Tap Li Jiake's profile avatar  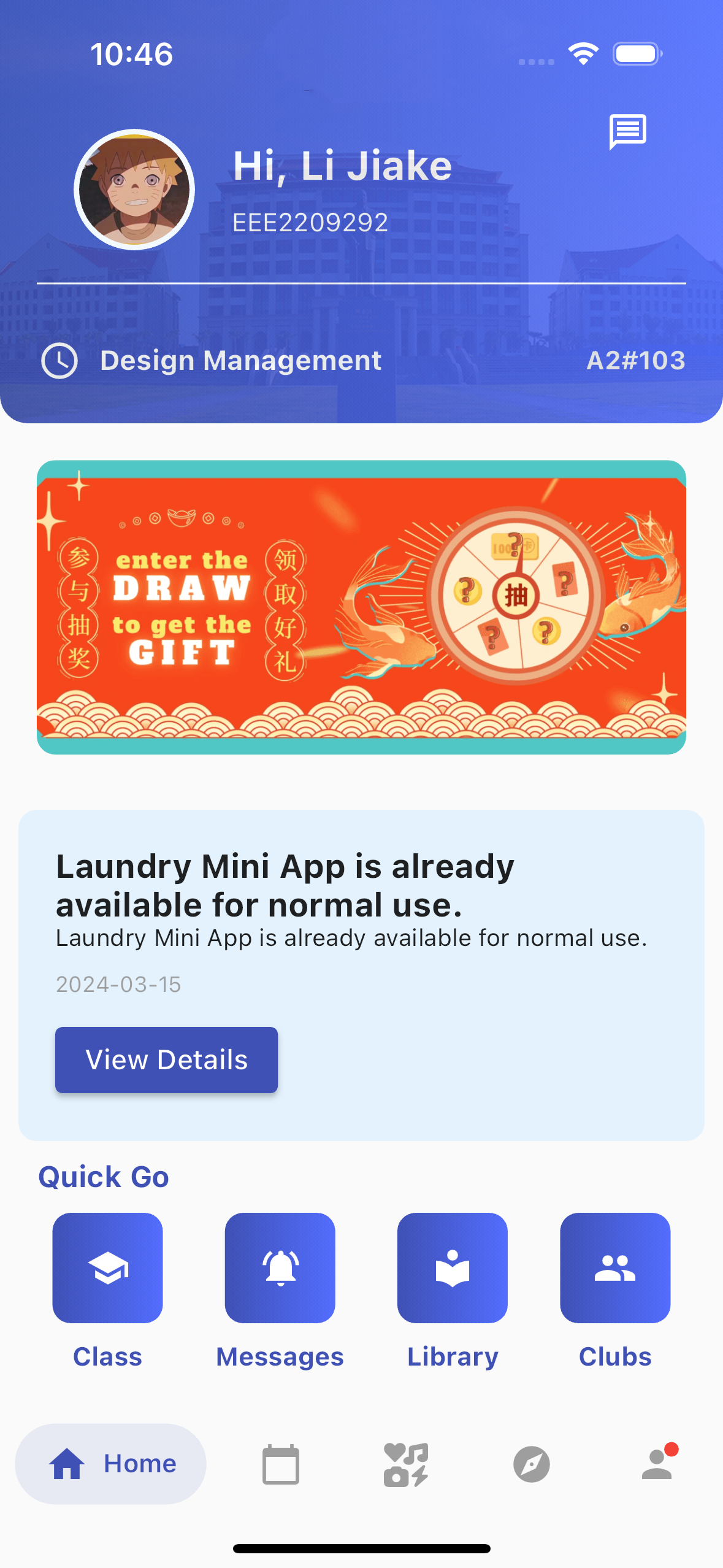pos(134,190)
